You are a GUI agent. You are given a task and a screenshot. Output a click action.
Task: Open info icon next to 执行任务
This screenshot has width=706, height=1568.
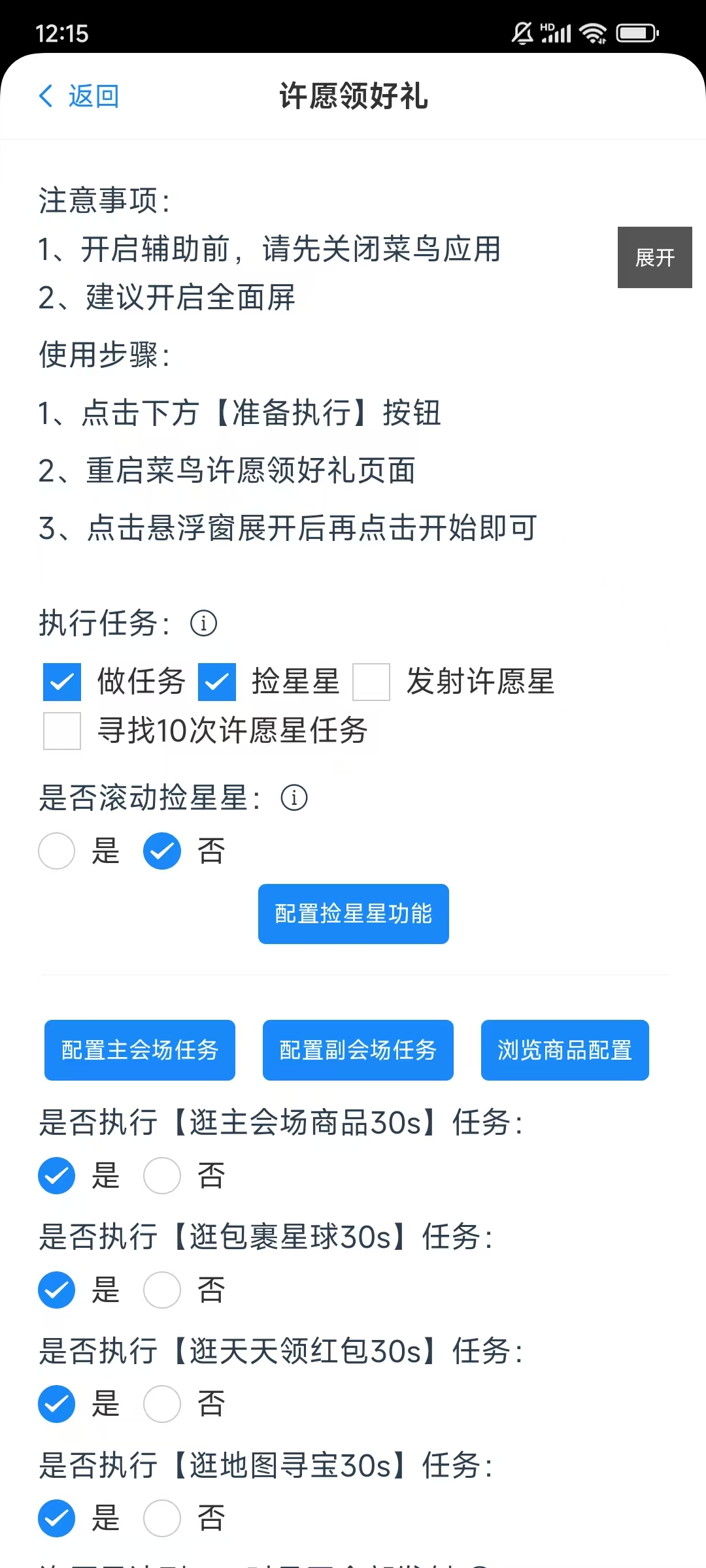[203, 623]
